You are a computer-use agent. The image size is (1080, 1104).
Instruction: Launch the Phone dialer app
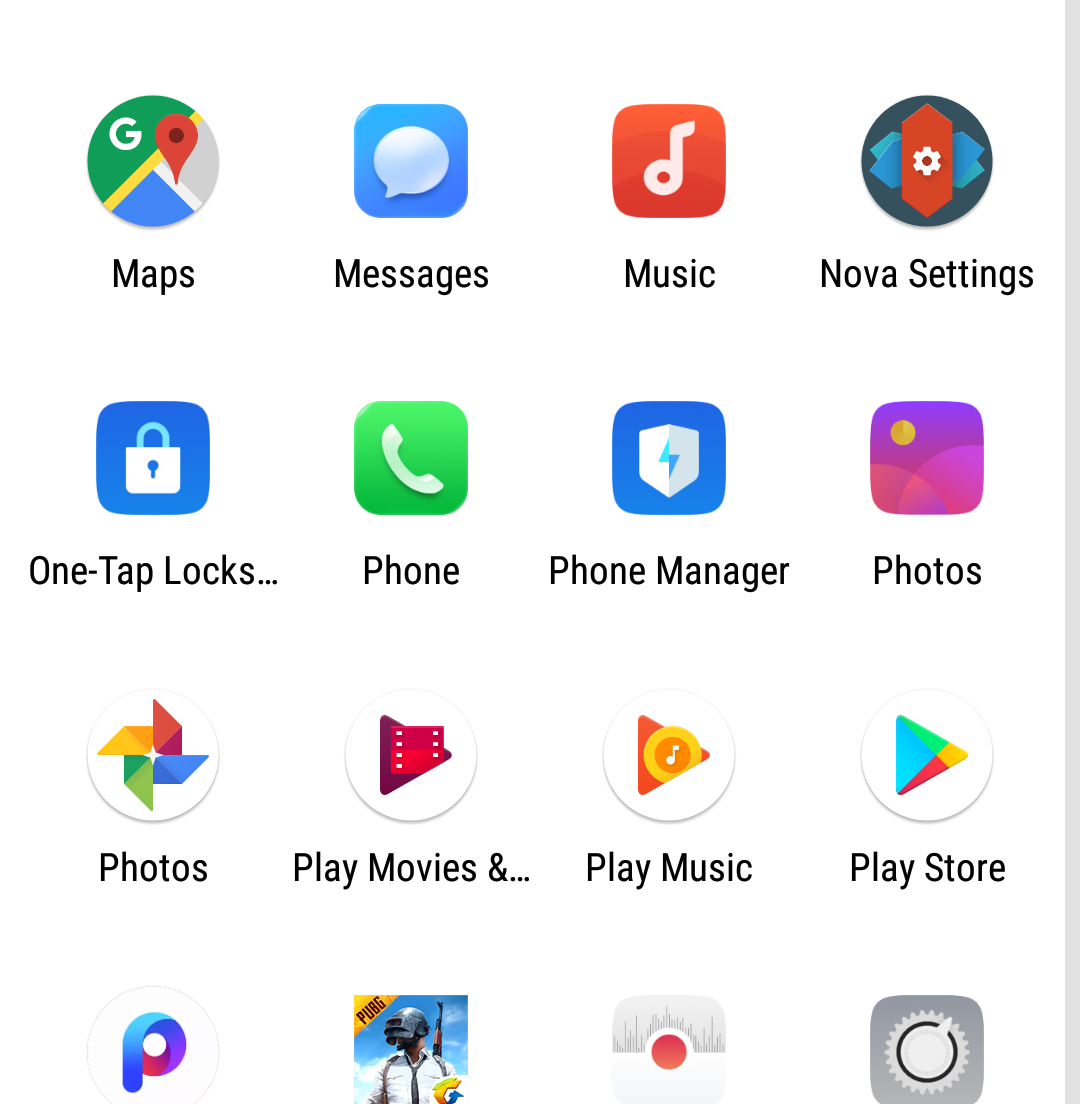pos(411,458)
